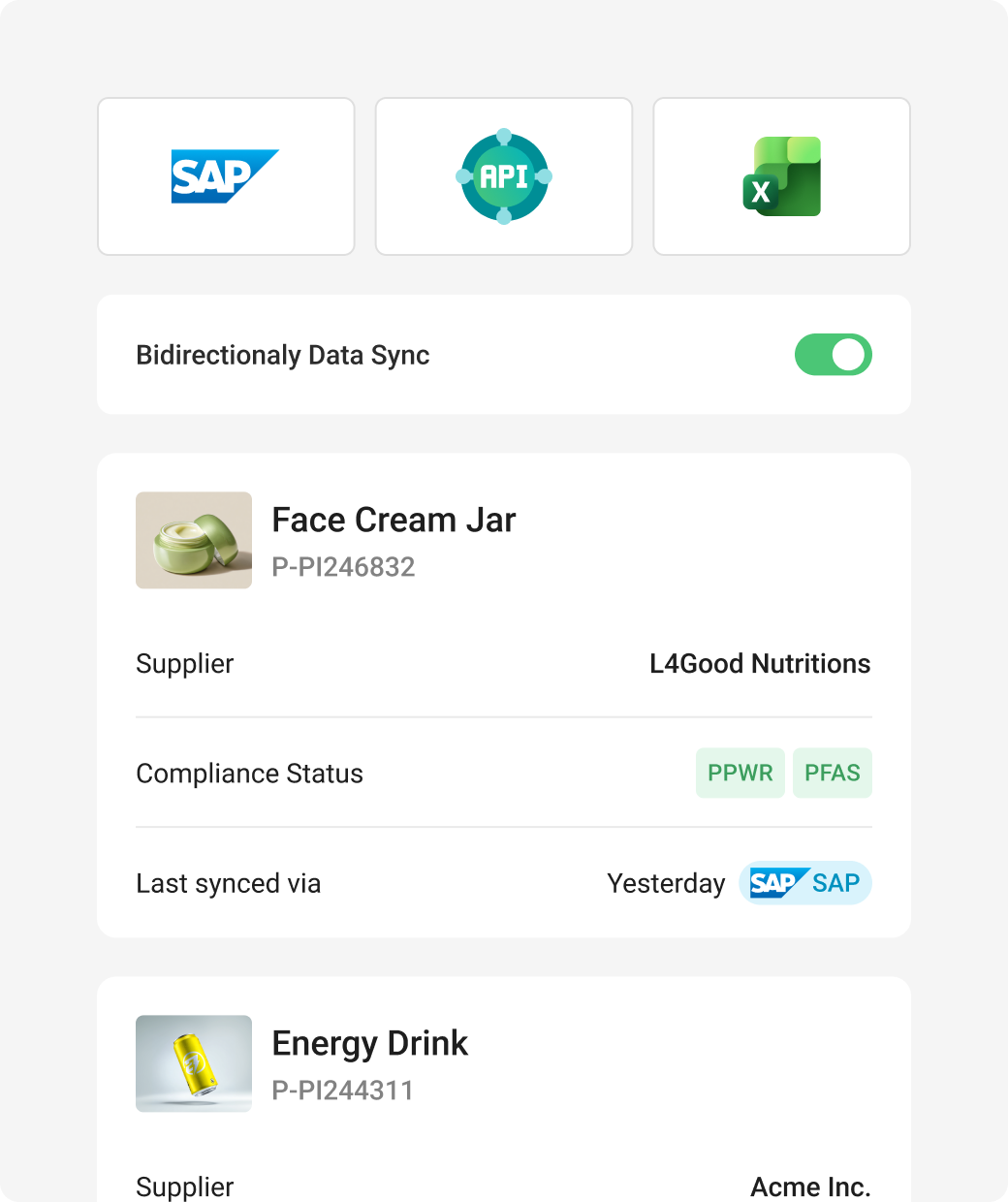Disable the Bidirectionaly Data Sync switch
The width and height of the screenshot is (1008, 1202).
(x=833, y=355)
